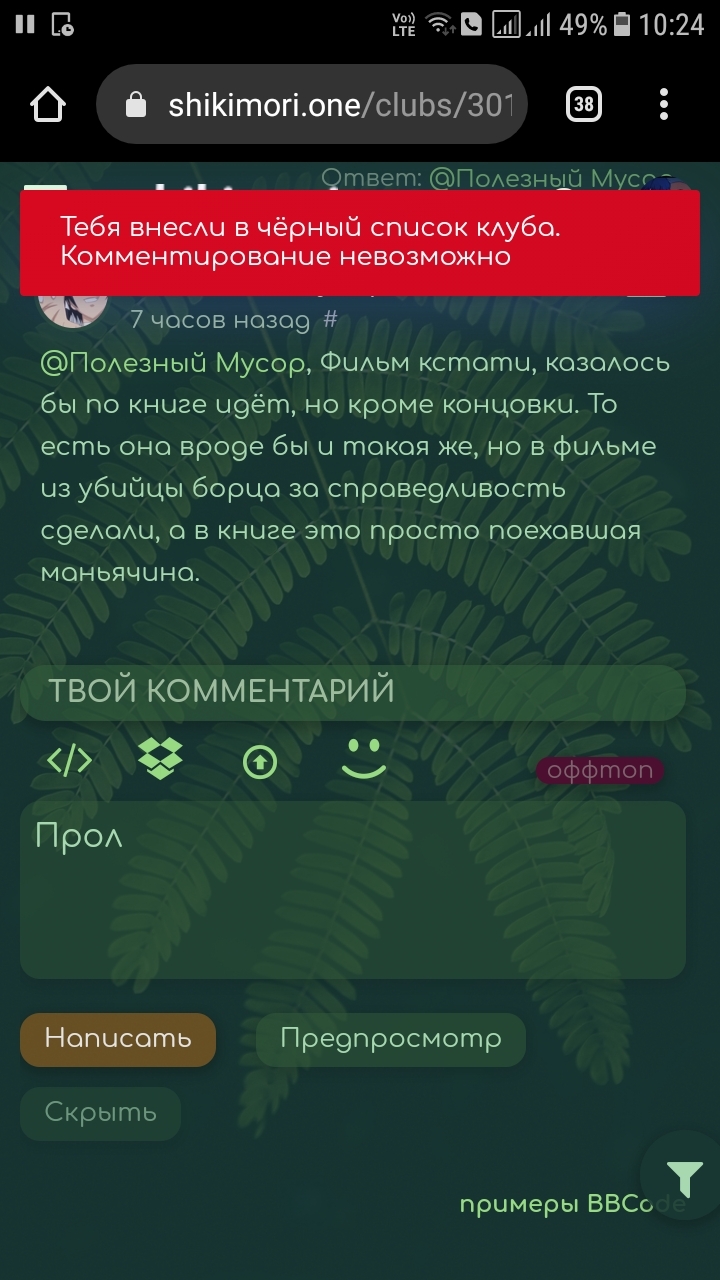Toggle the оффтоп marker
Screen dimensions: 720x1280
coord(600,770)
